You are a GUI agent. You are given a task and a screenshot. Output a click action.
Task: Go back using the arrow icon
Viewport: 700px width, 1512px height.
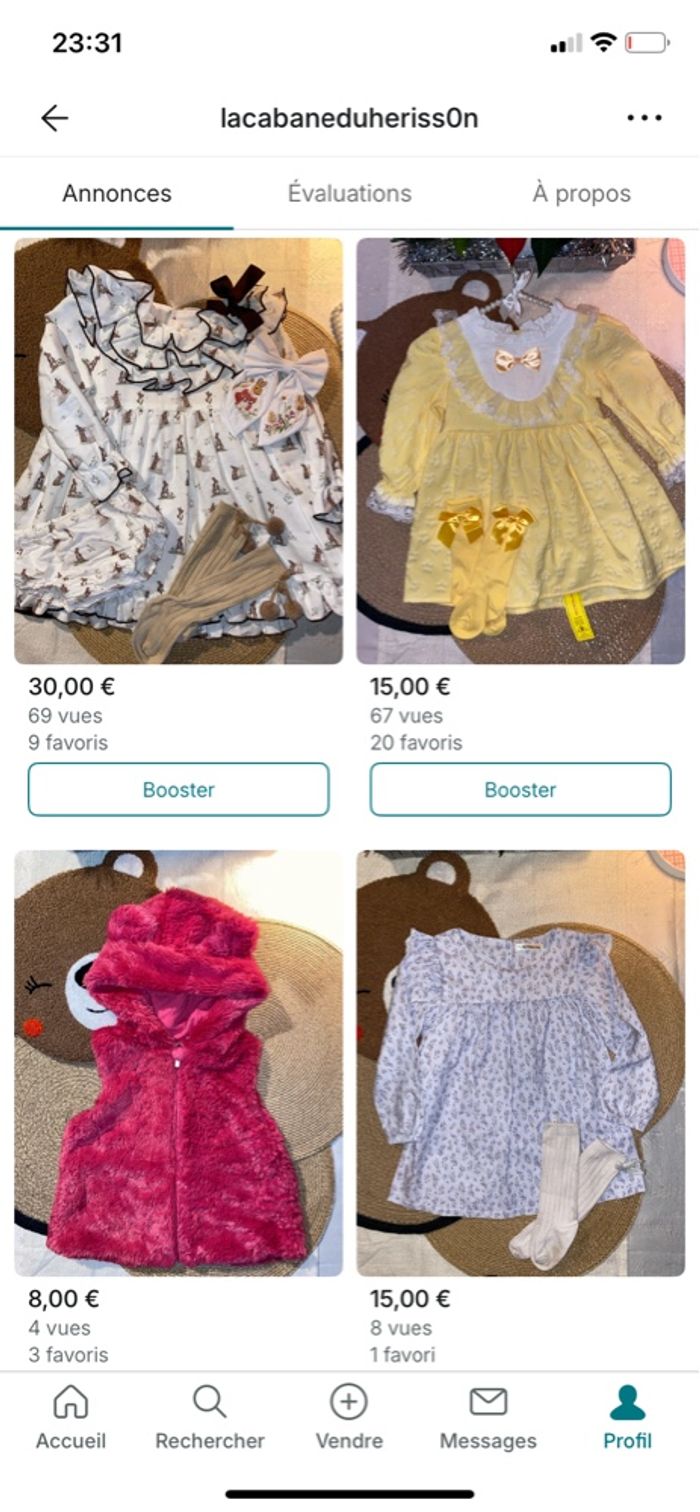[x=55, y=118]
